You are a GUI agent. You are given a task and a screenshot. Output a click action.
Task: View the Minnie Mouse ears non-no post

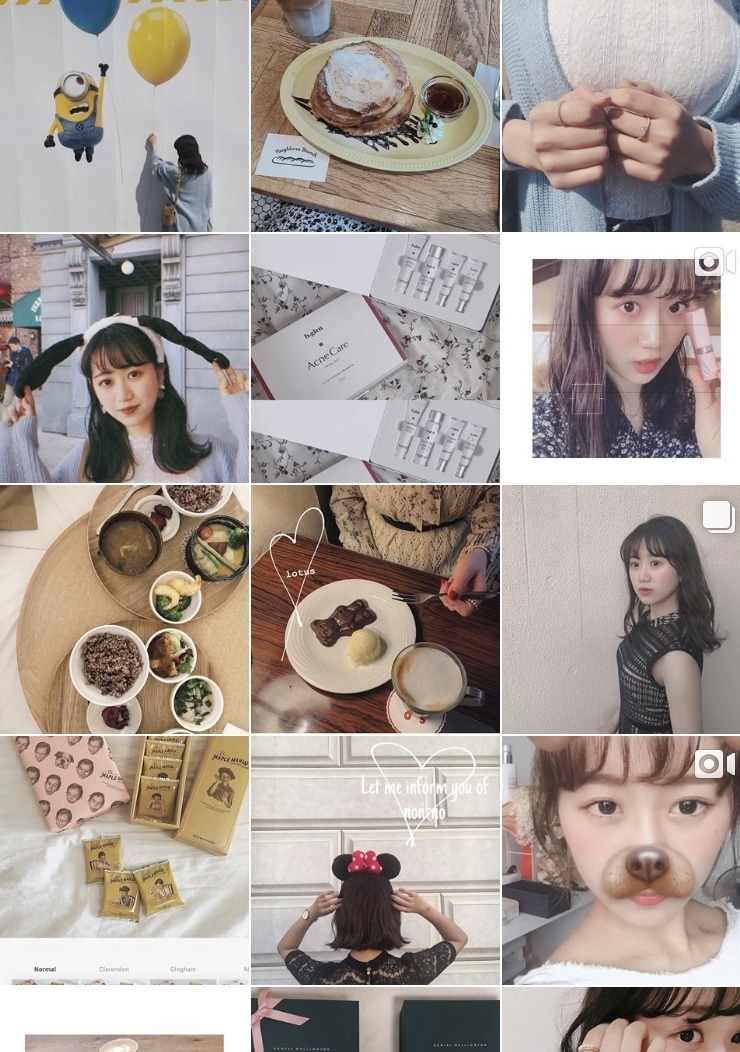coord(375,860)
